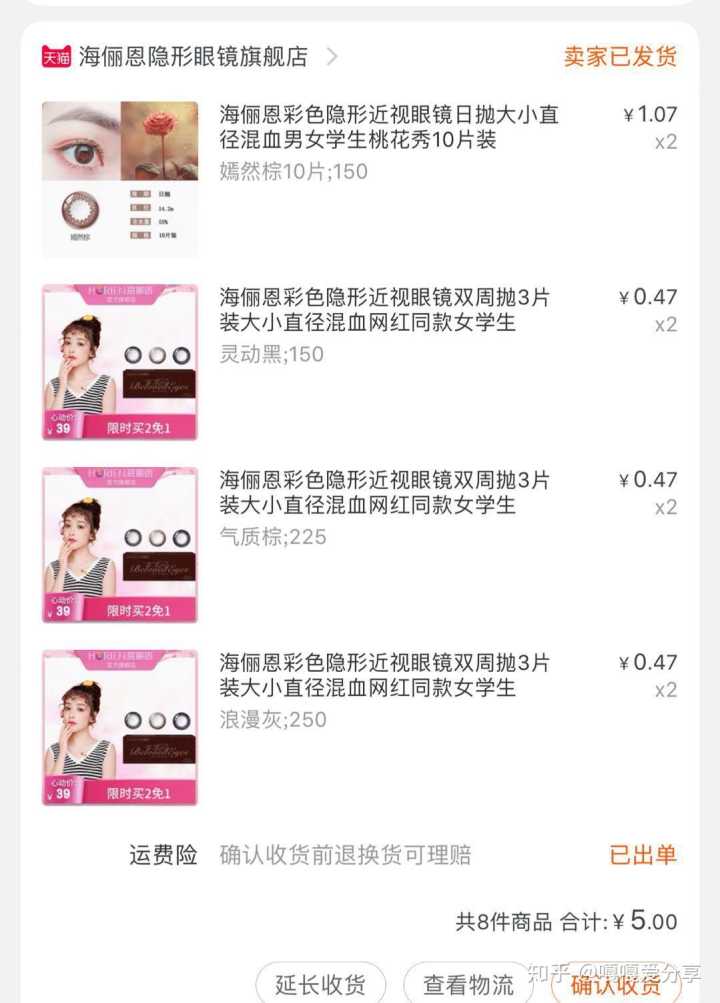Open the 海俪恩隐形眼镜旗舰店 store page
Image resolution: width=720 pixels, height=1003 pixels.
pos(193,56)
